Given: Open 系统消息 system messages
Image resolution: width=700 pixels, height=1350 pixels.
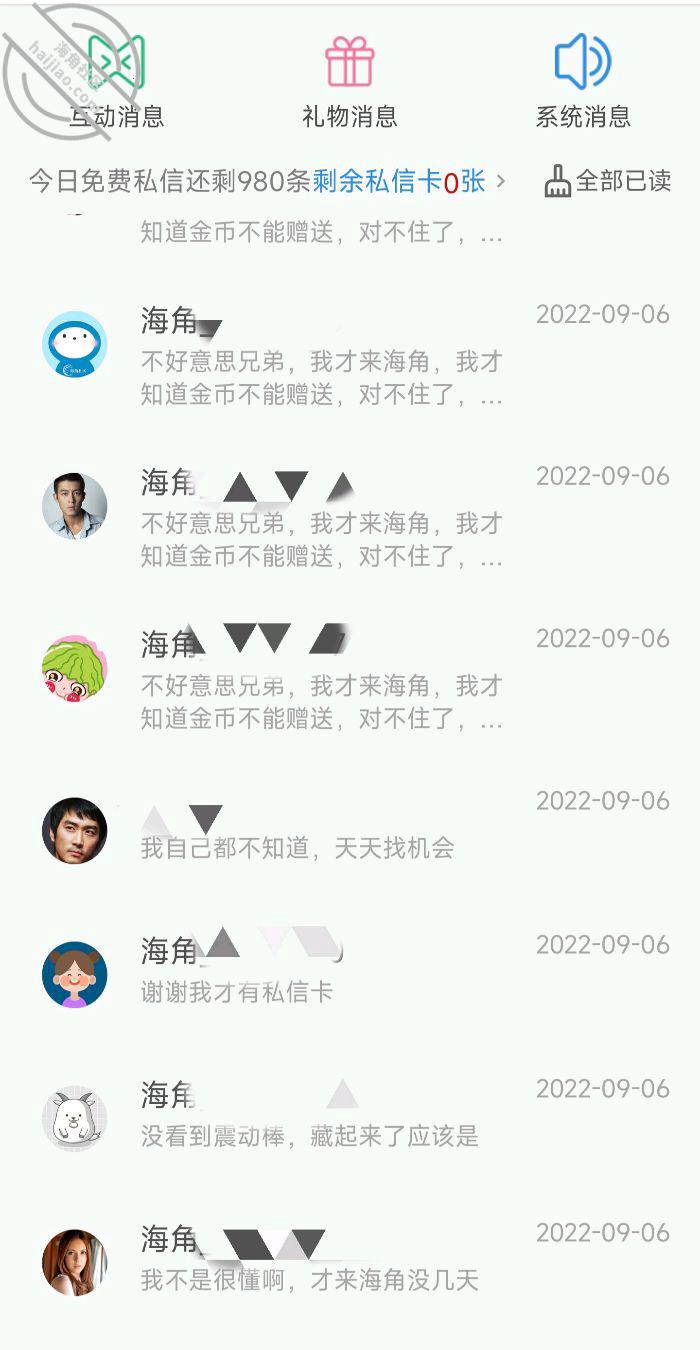Looking at the screenshot, I should coord(583,82).
